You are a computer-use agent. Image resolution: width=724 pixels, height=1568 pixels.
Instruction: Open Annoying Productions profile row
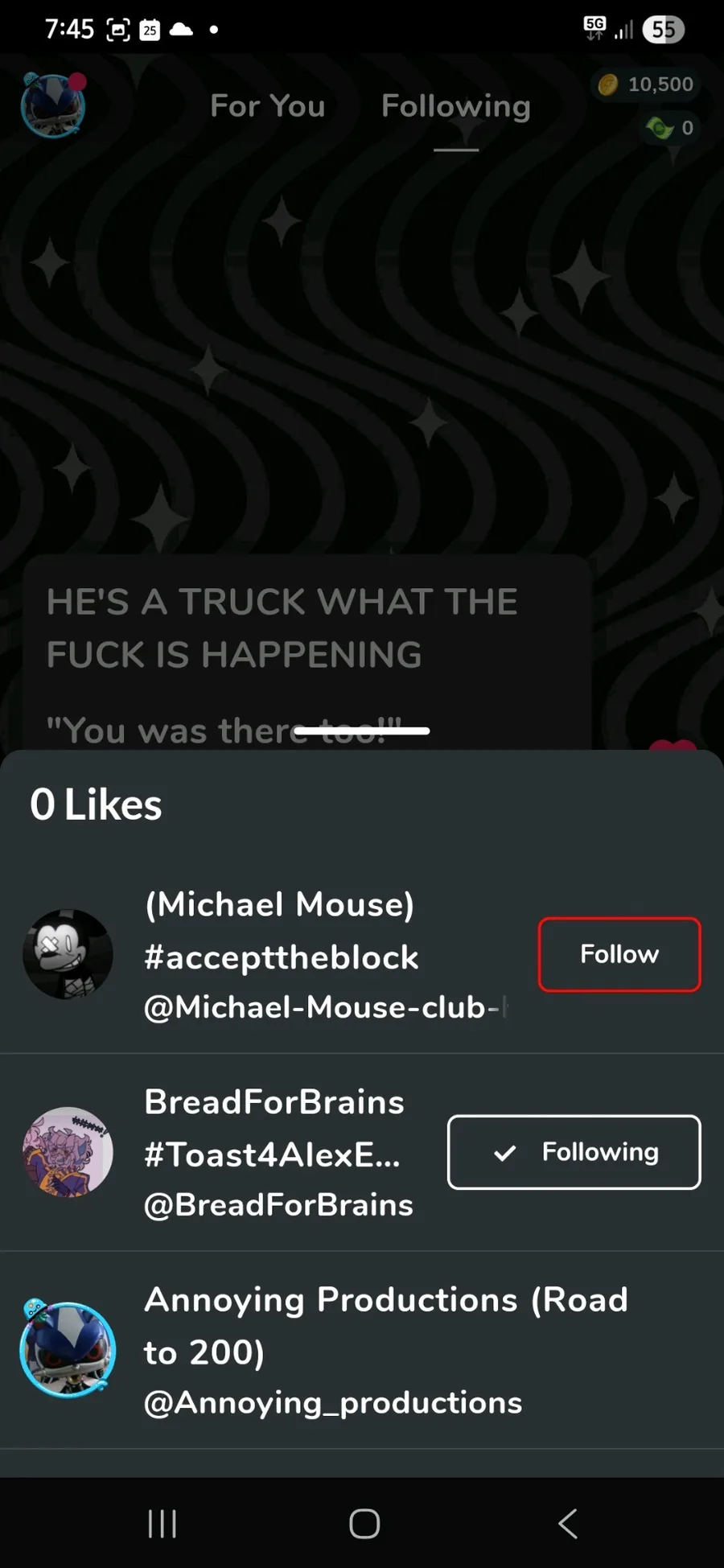[x=362, y=1351]
